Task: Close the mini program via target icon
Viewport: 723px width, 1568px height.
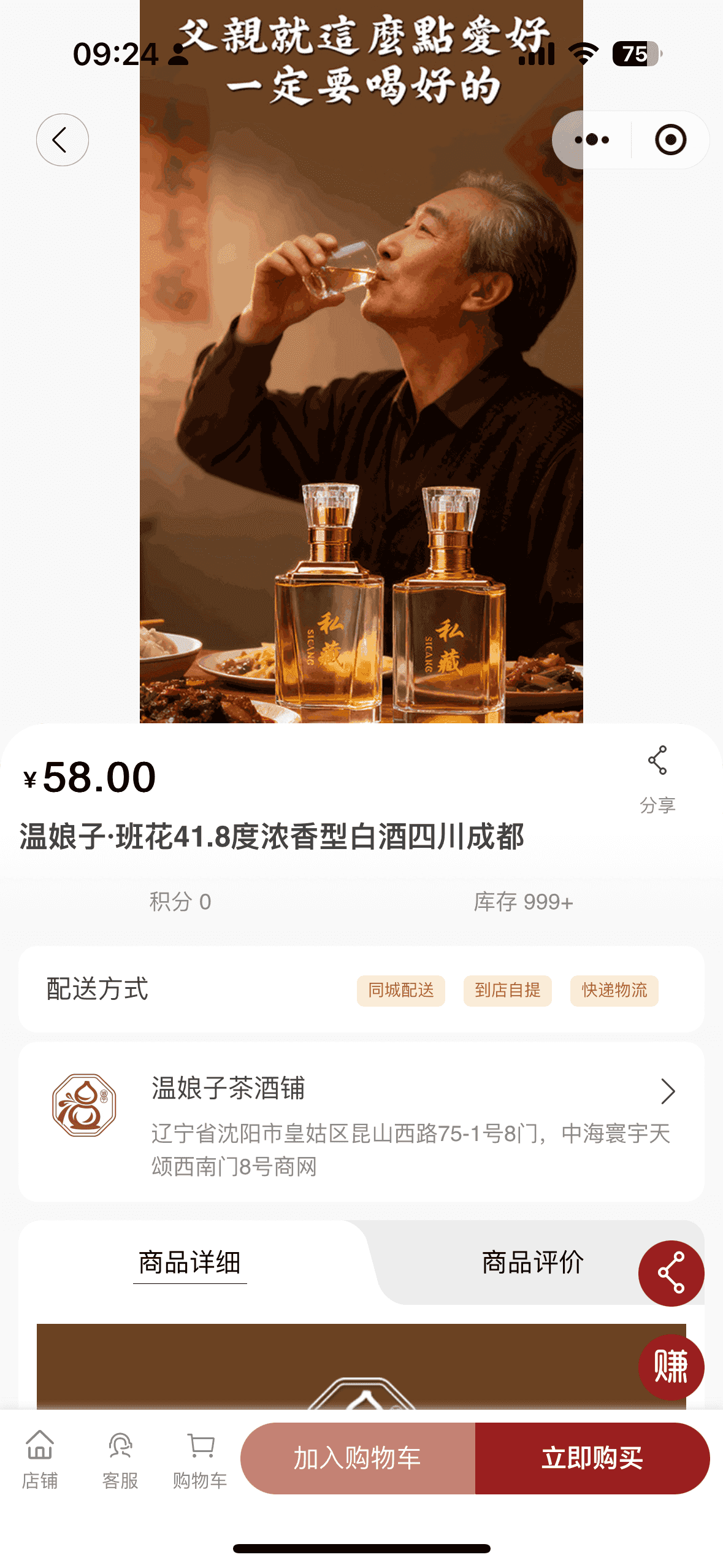Action: [x=670, y=140]
